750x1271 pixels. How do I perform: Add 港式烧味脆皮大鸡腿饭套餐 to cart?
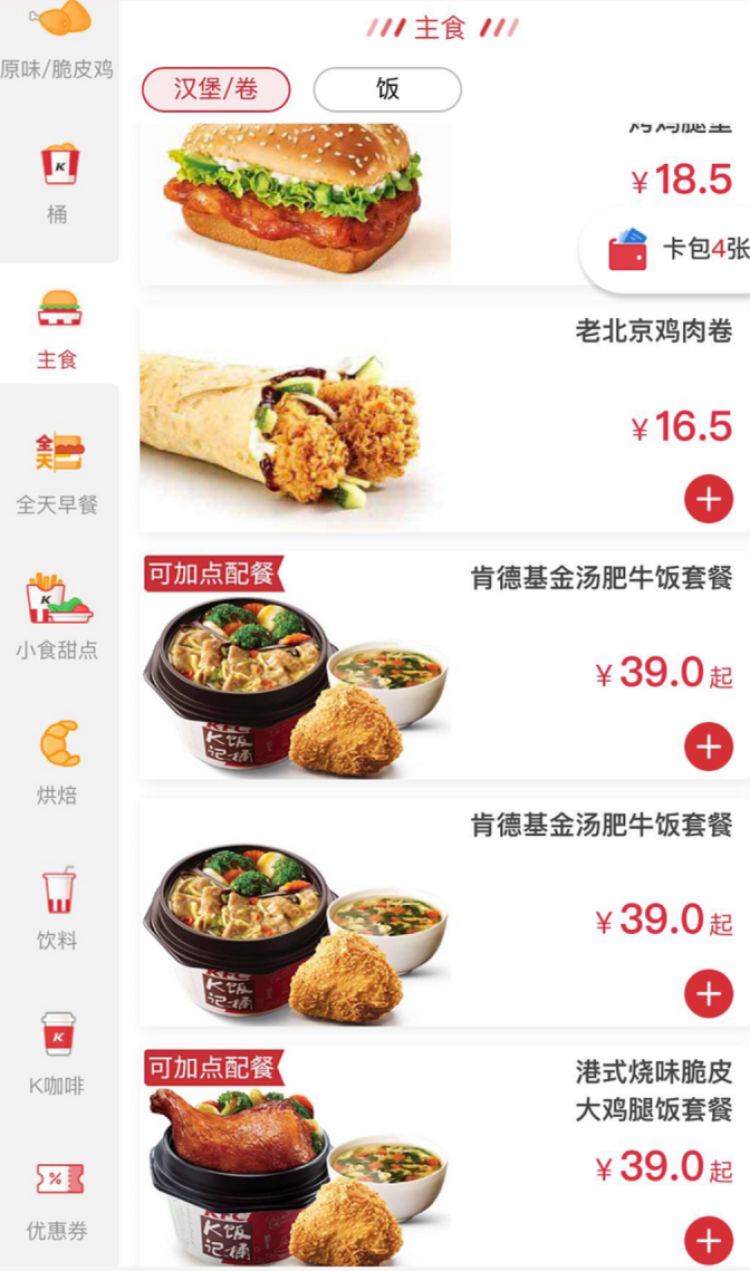click(x=708, y=1240)
